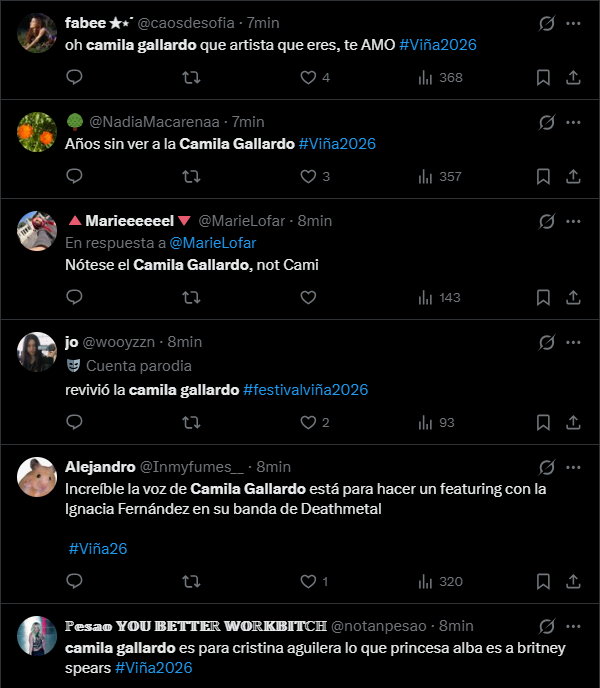Reply to NadiaMacarenaa's tweet
The width and height of the screenshot is (600, 688).
click(74, 177)
